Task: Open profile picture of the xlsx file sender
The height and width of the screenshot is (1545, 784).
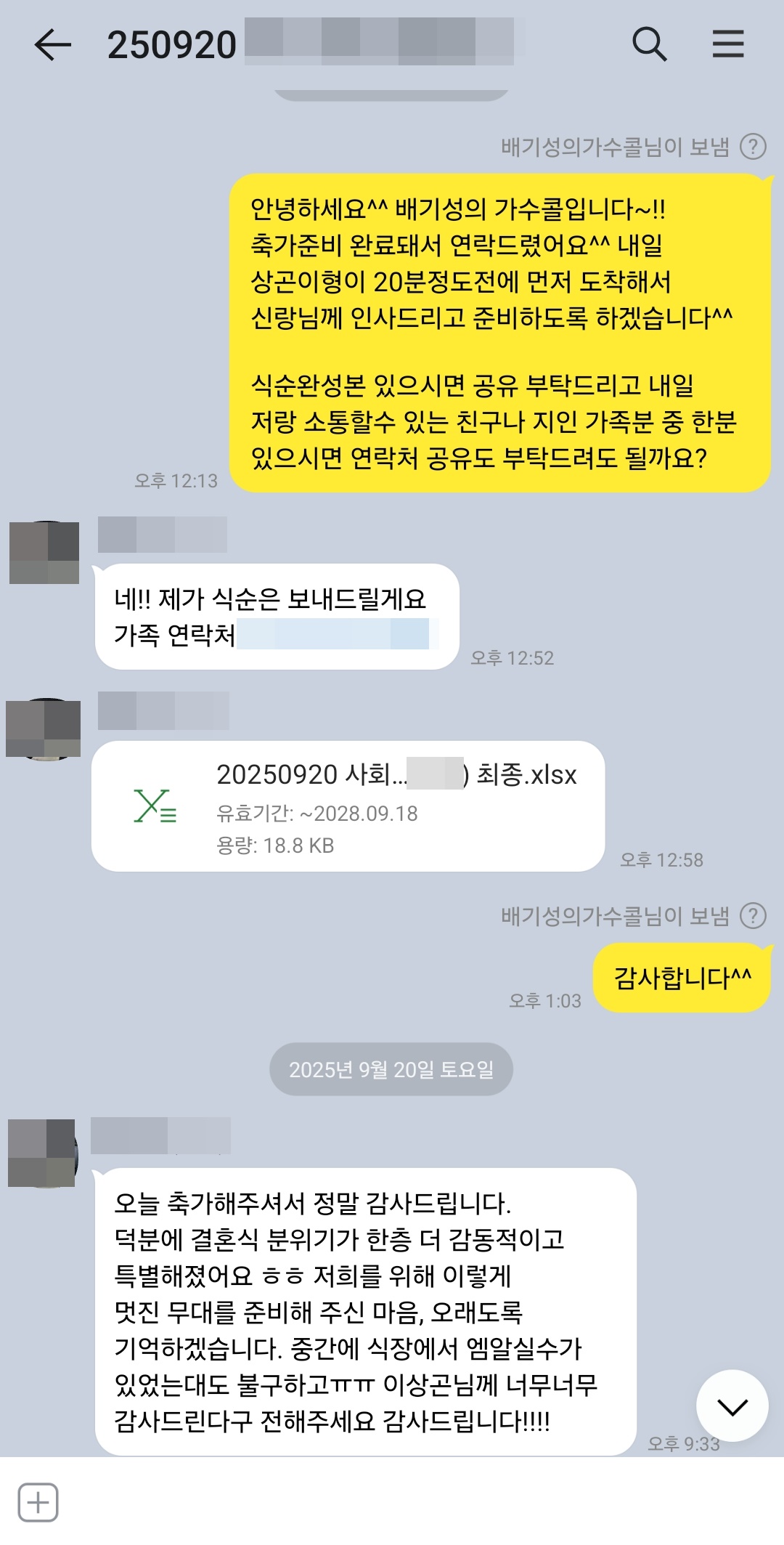Action: [x=44, y=729]
